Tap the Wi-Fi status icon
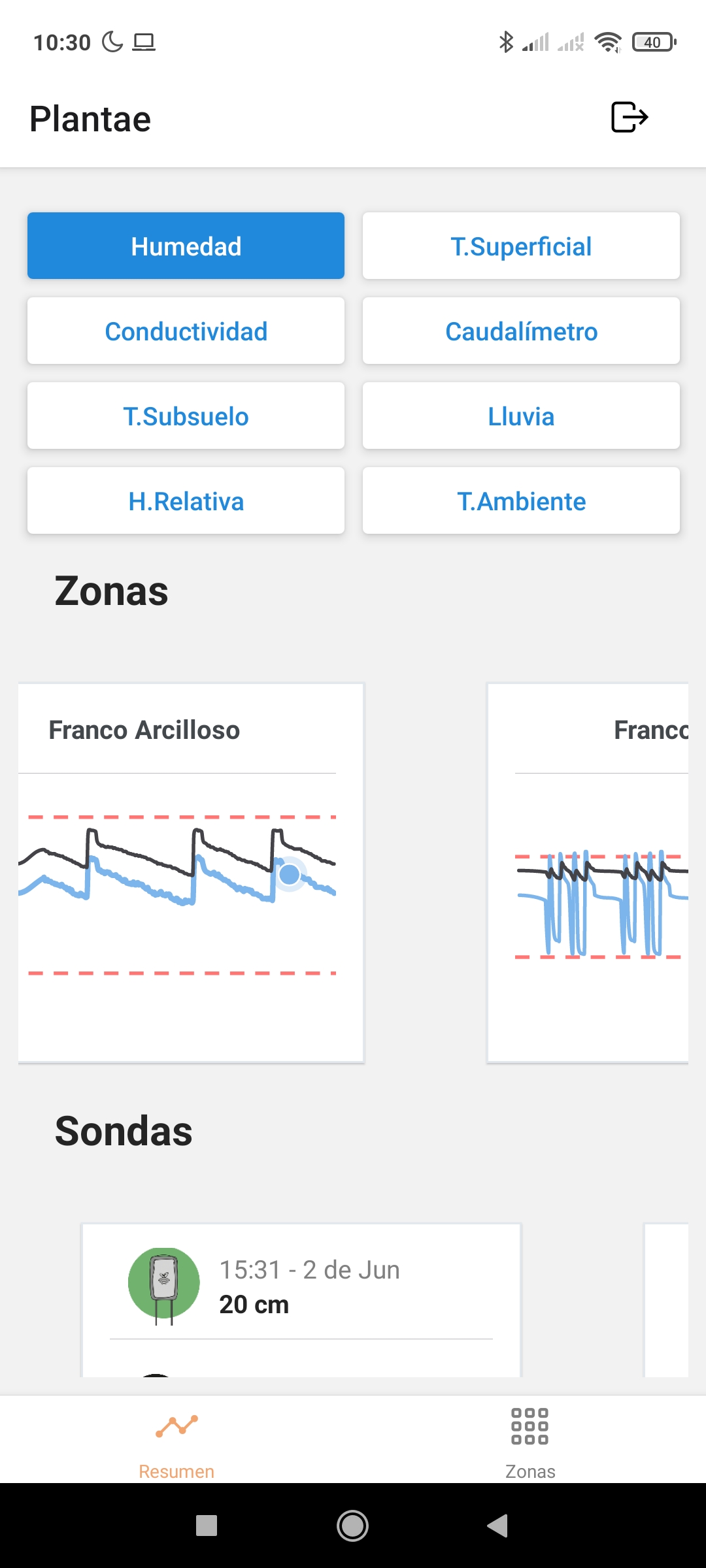Image resolution: width=706 pixels, height=1568 pixels. tap(609, 42)
